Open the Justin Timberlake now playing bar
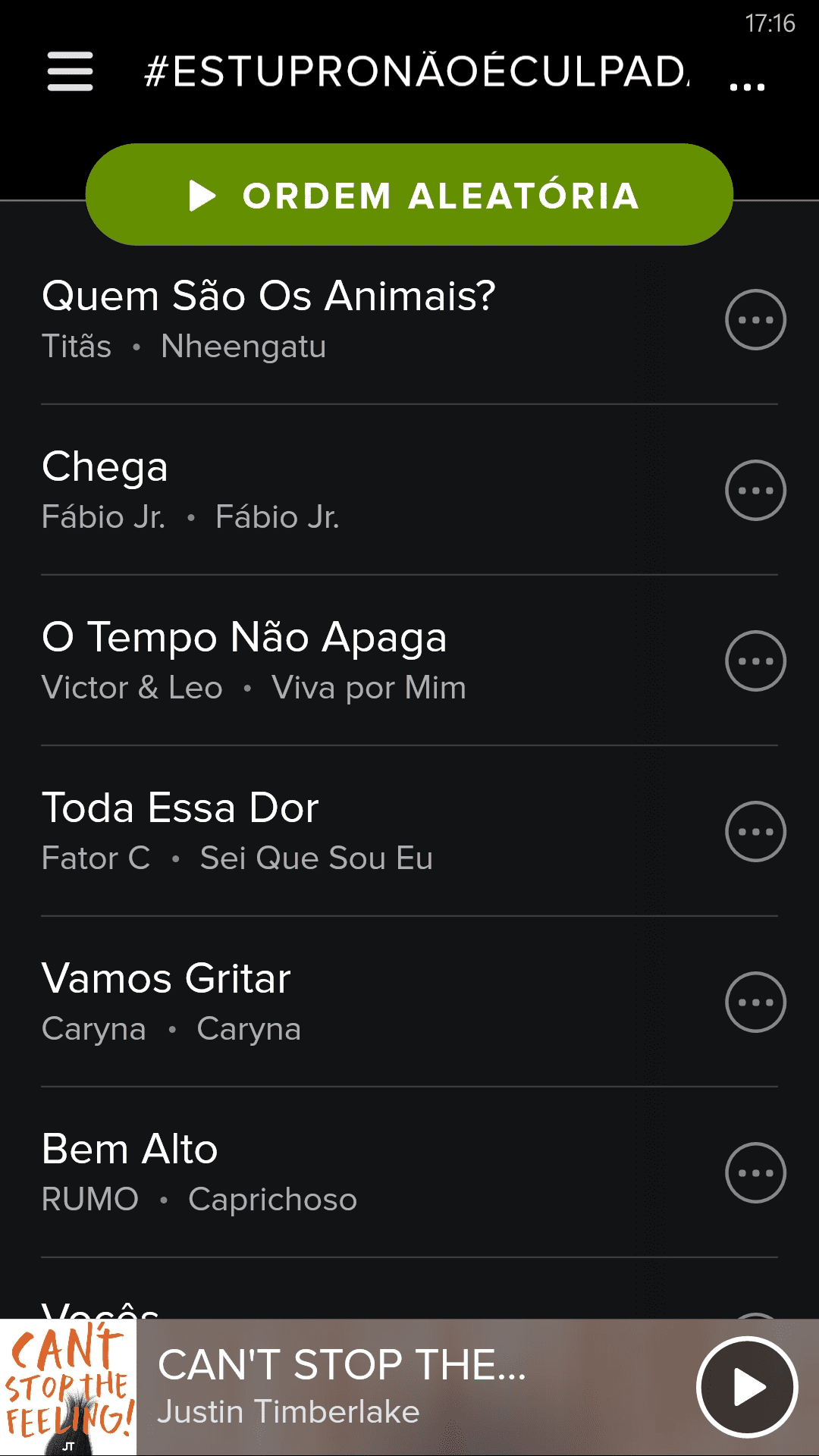Viewport: 819px width, 1456px height. click(x=379, y=1387)
